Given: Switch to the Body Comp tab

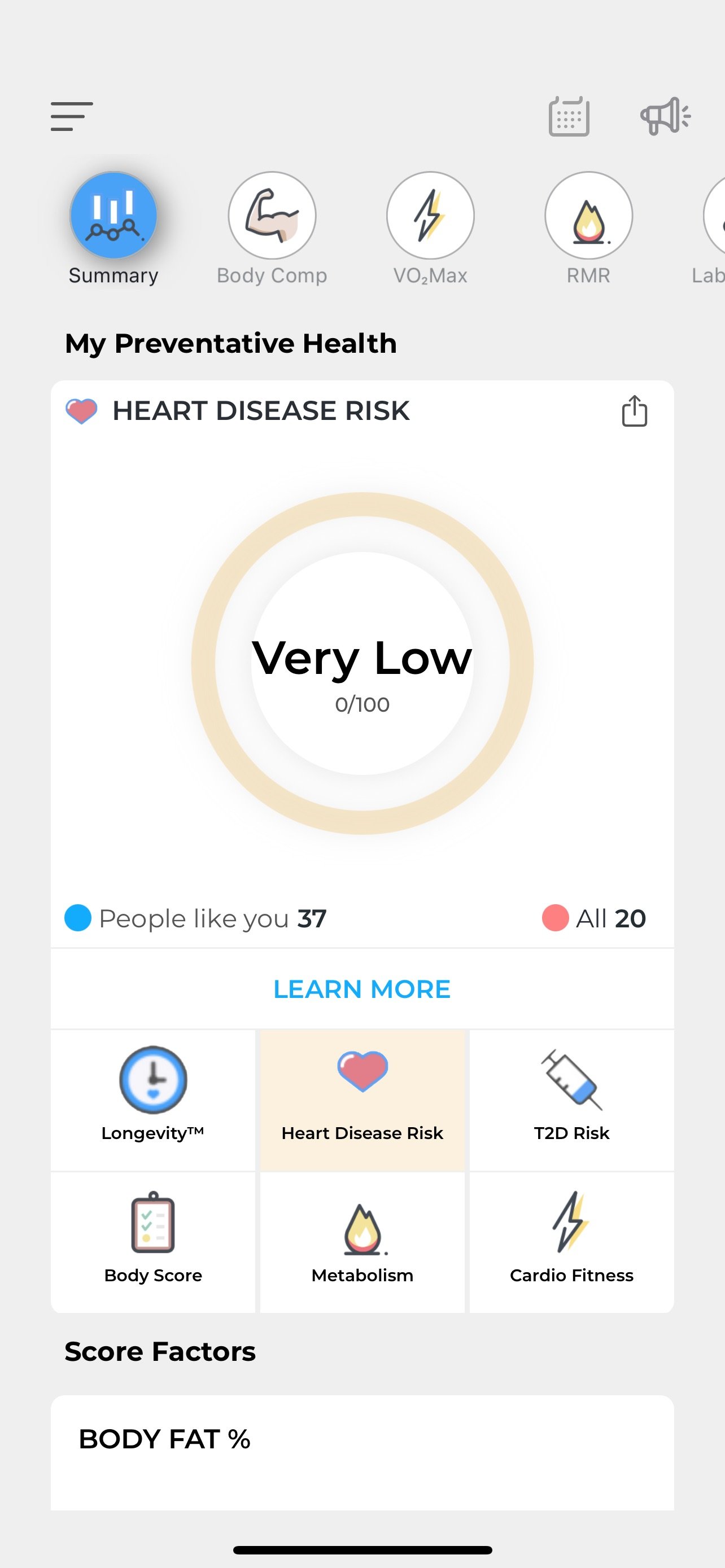Looking at the screenshot, I should click(x=272, y=228).
